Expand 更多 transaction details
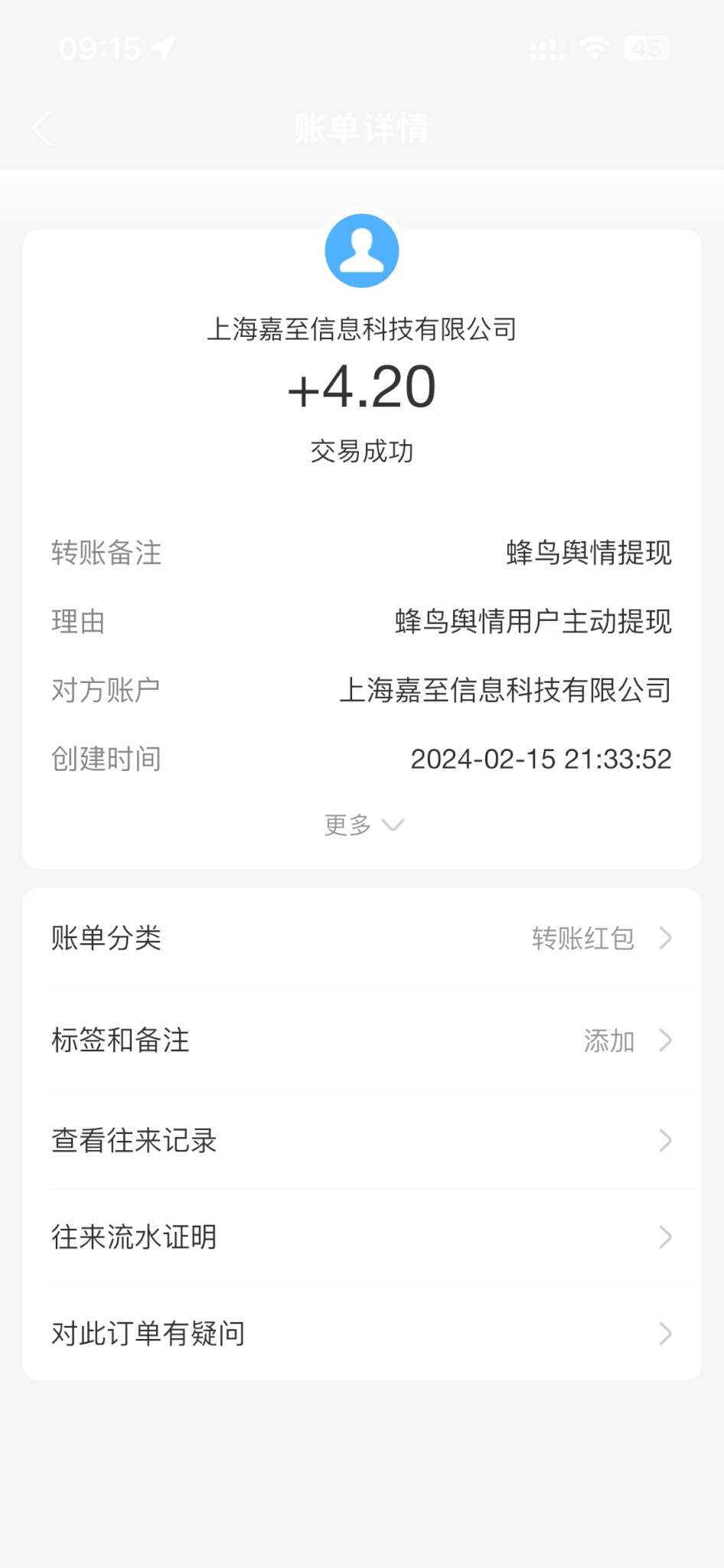This screenshot has height=1568, width=724. coord(363,825)
